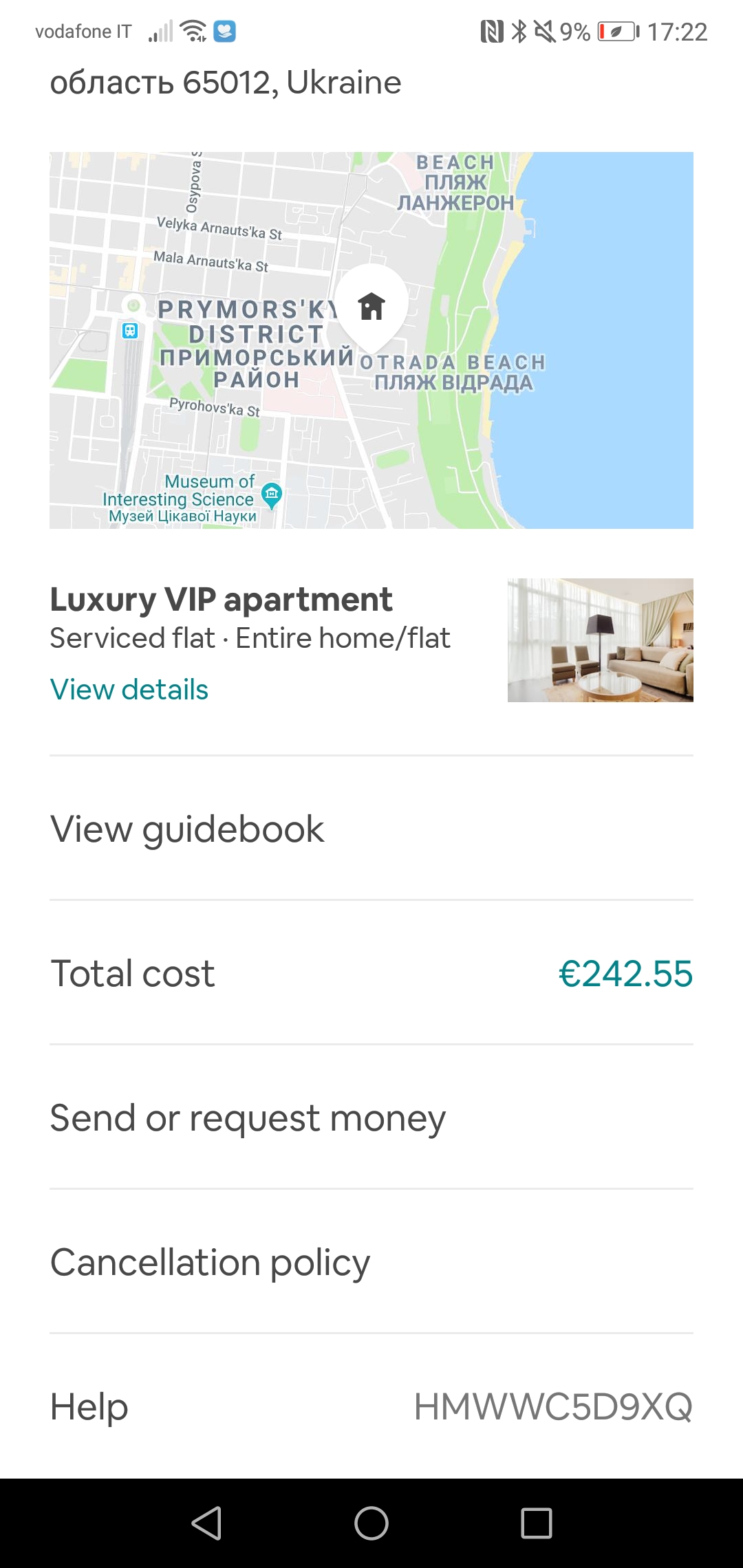Viewport: 743px width, 1568px height.
Task: Select the Museum of Interesting Science map pin
Action: 272,492
